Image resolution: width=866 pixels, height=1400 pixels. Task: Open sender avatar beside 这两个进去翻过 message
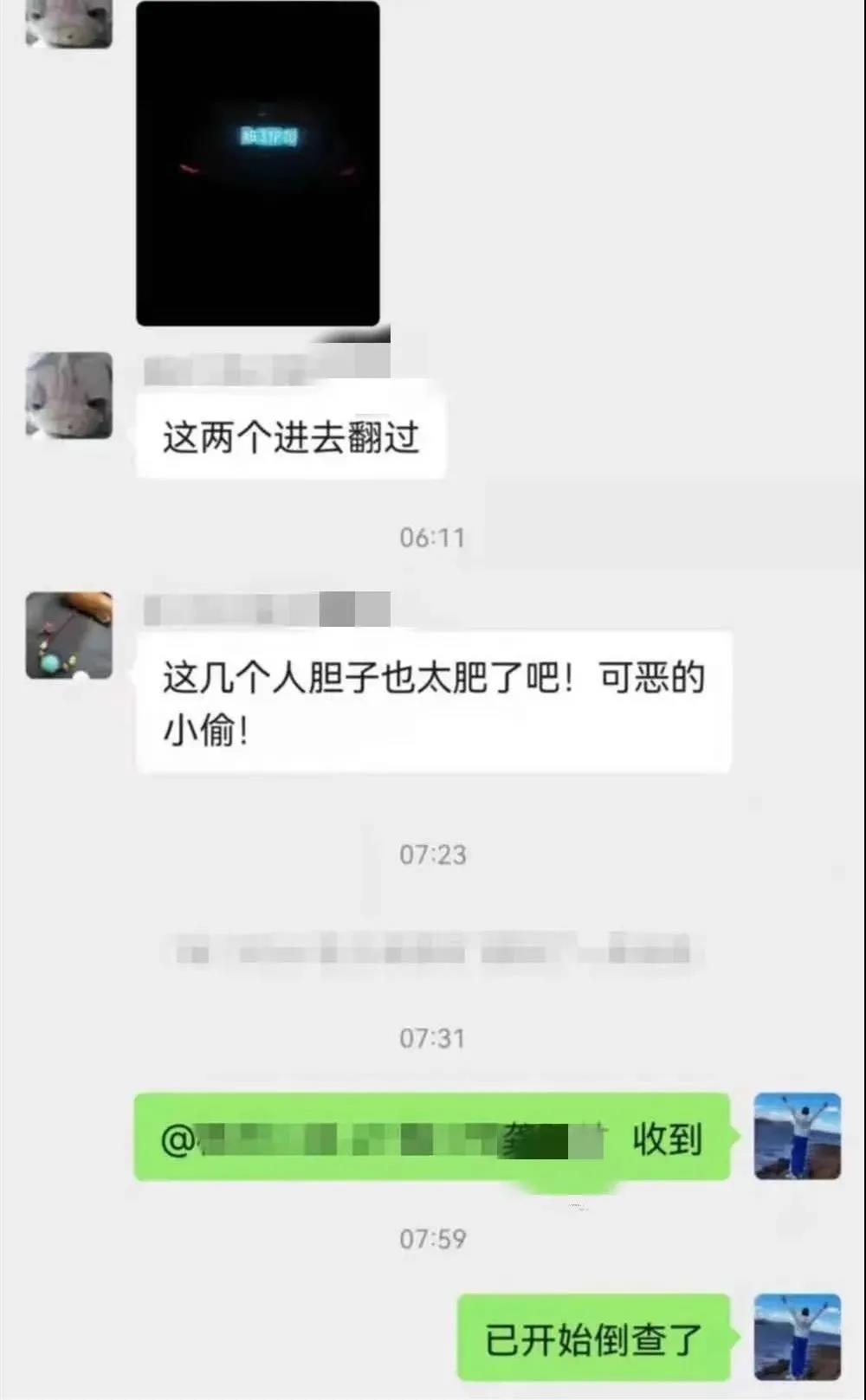(x=69, y=395)
